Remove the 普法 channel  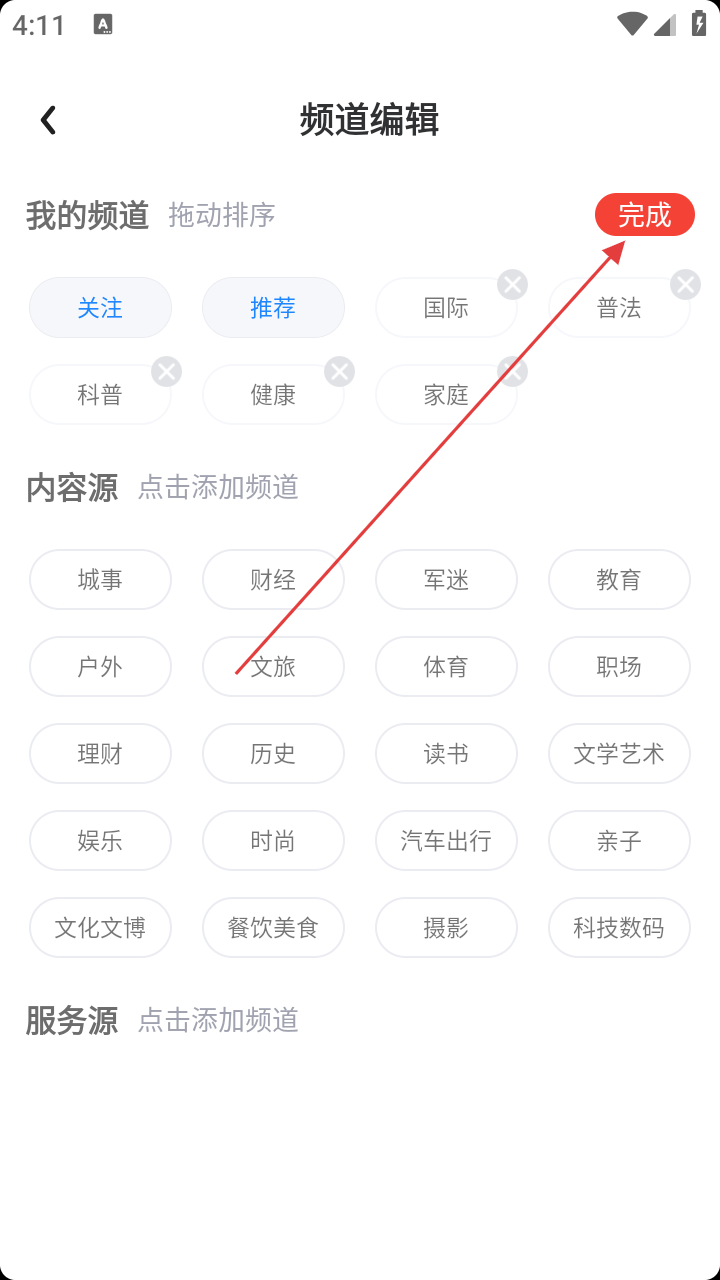(x=686, y=285)
